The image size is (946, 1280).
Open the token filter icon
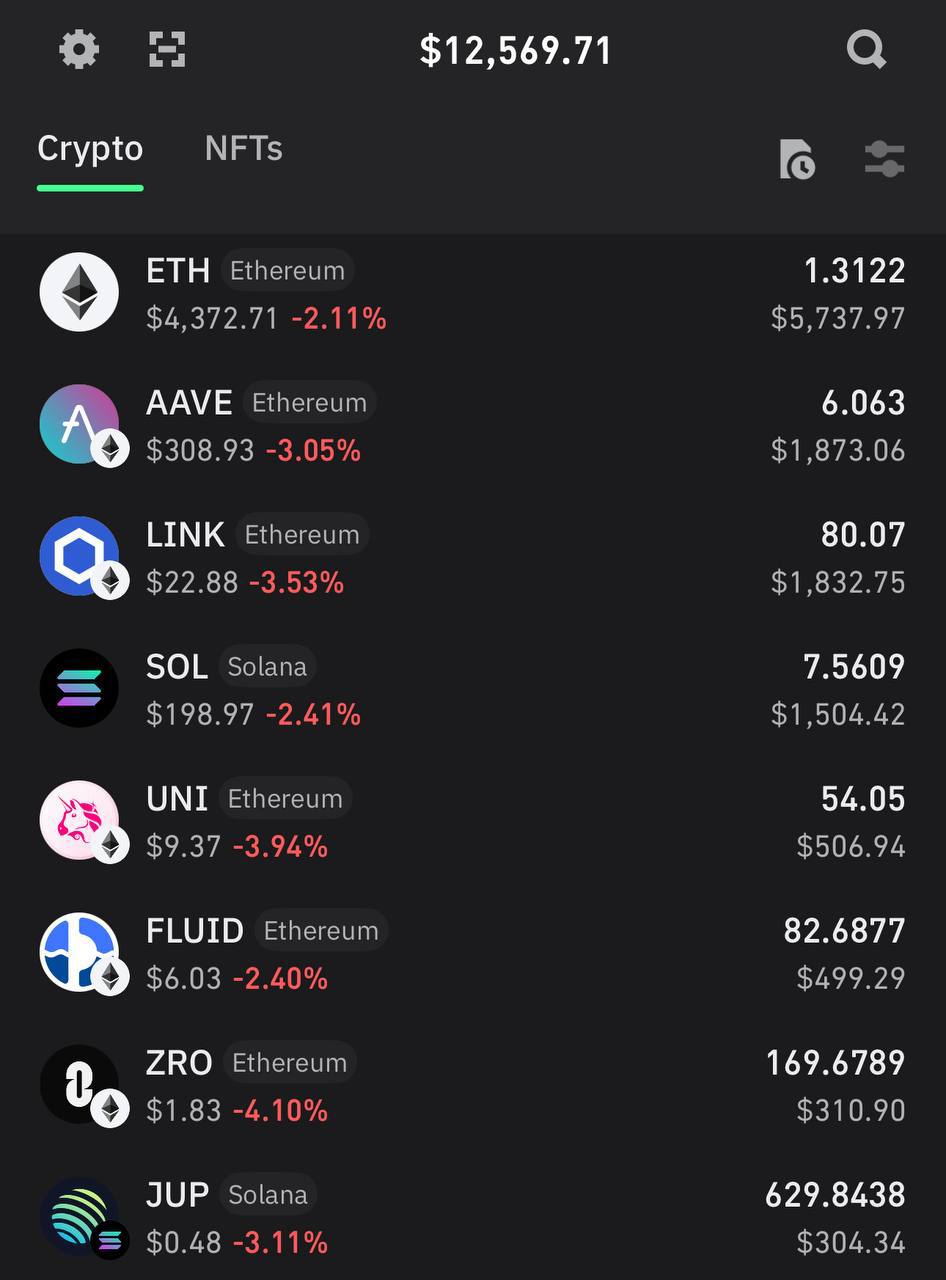(x=883, y=159)
